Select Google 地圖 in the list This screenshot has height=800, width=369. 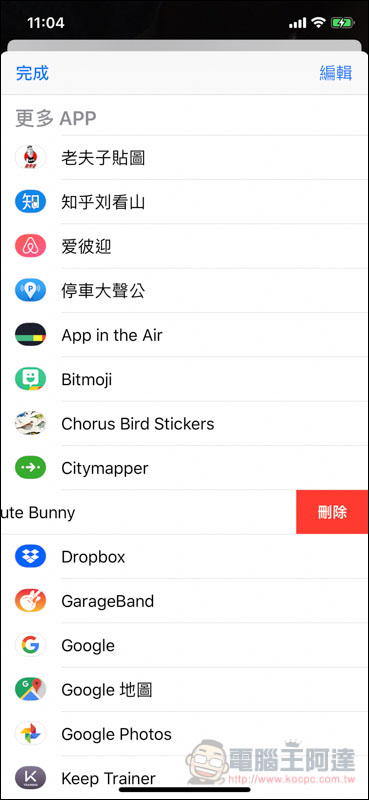(x=185, y=690)
